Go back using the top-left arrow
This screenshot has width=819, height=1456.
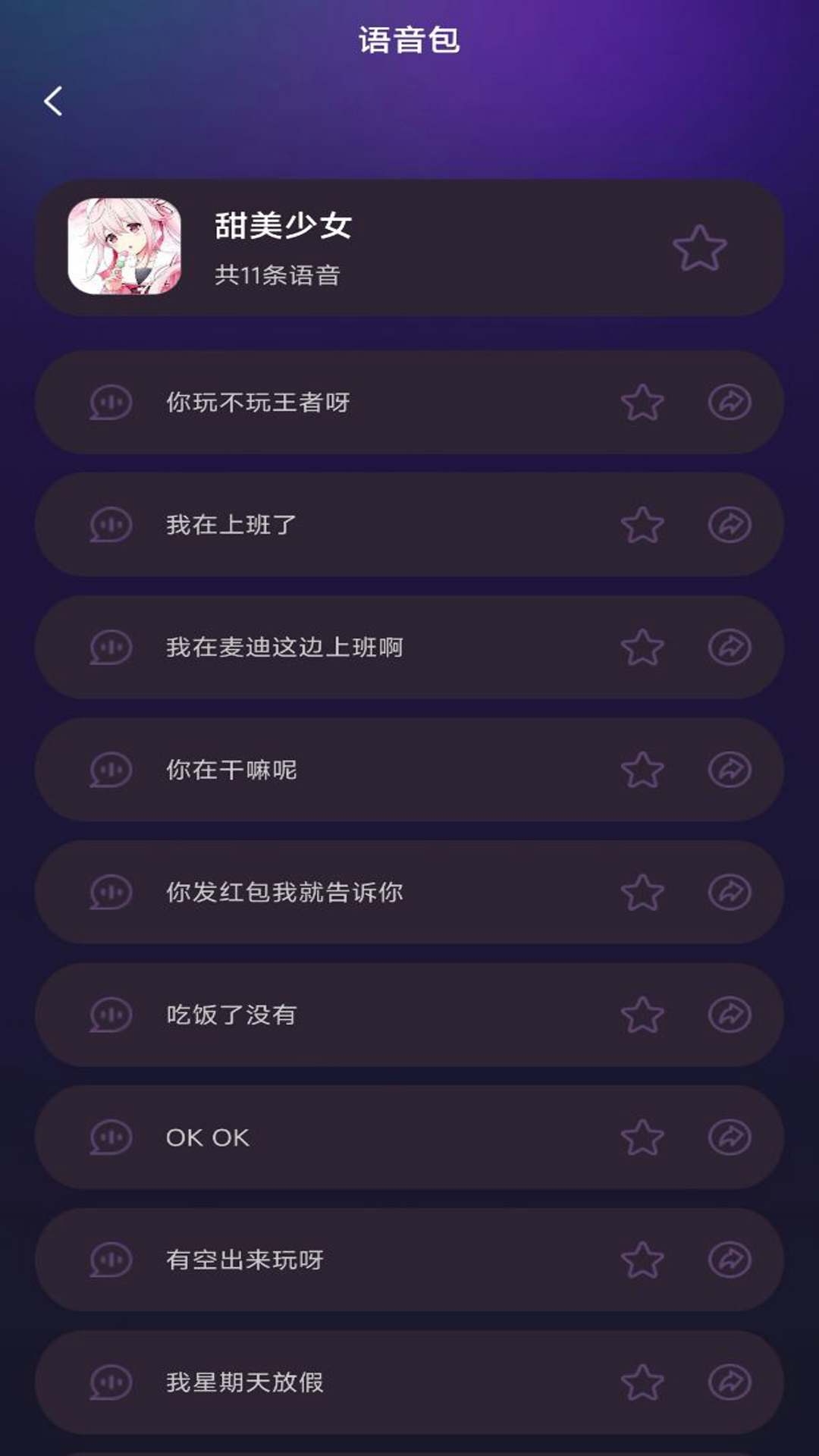point(53,101)
